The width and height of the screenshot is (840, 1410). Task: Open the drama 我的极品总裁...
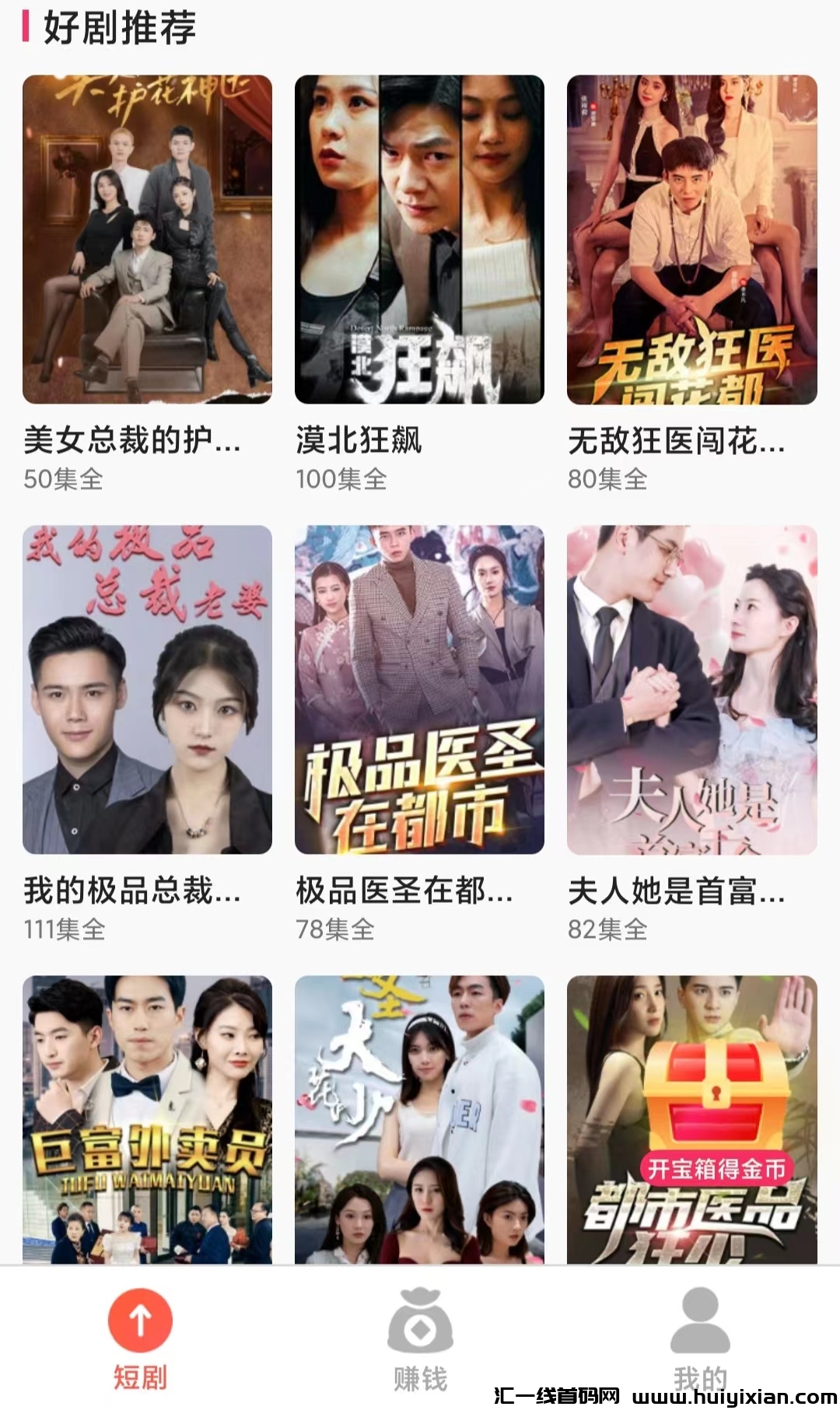click(x=147, y=690)
